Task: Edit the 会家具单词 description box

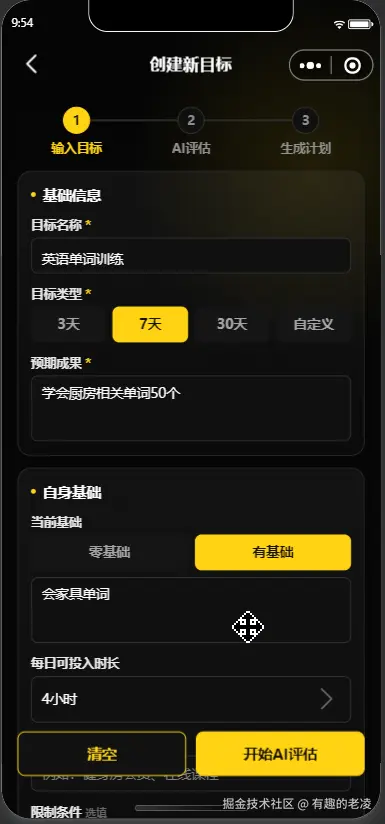Action: tap(191, 610)
